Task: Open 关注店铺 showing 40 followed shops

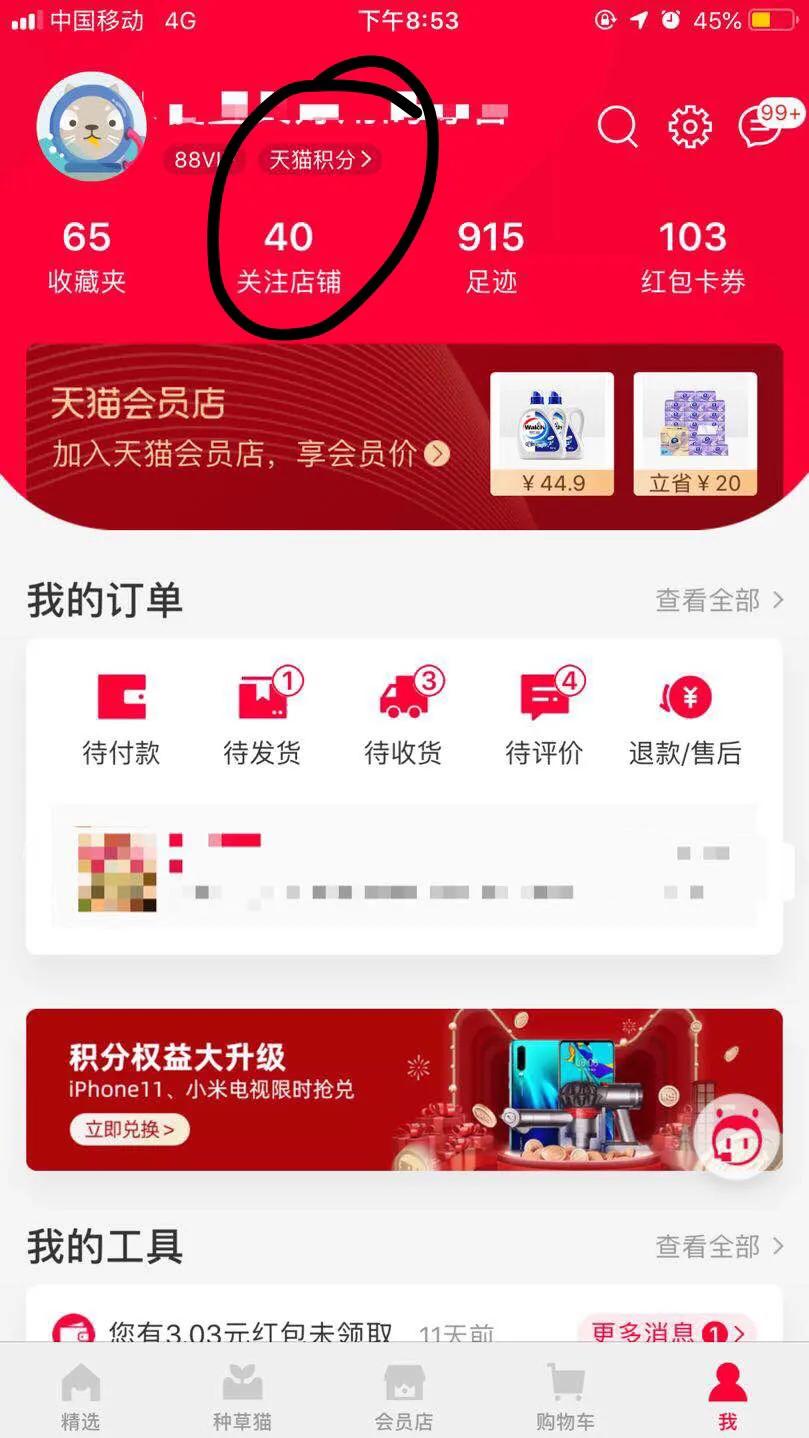Action: click(289, 255)
